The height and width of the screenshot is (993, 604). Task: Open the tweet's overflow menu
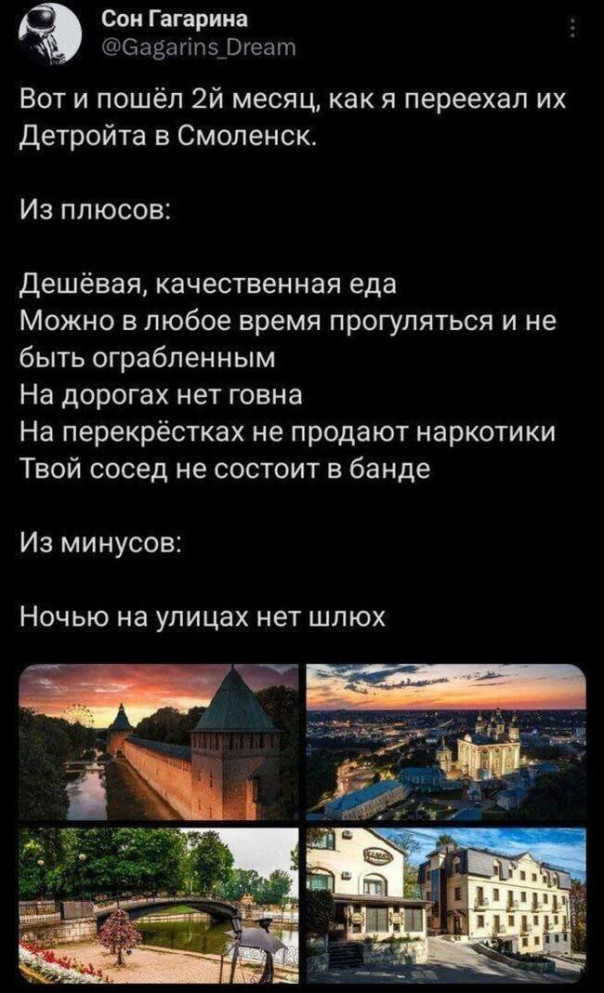pyautogui.click(x=571, y=27)
